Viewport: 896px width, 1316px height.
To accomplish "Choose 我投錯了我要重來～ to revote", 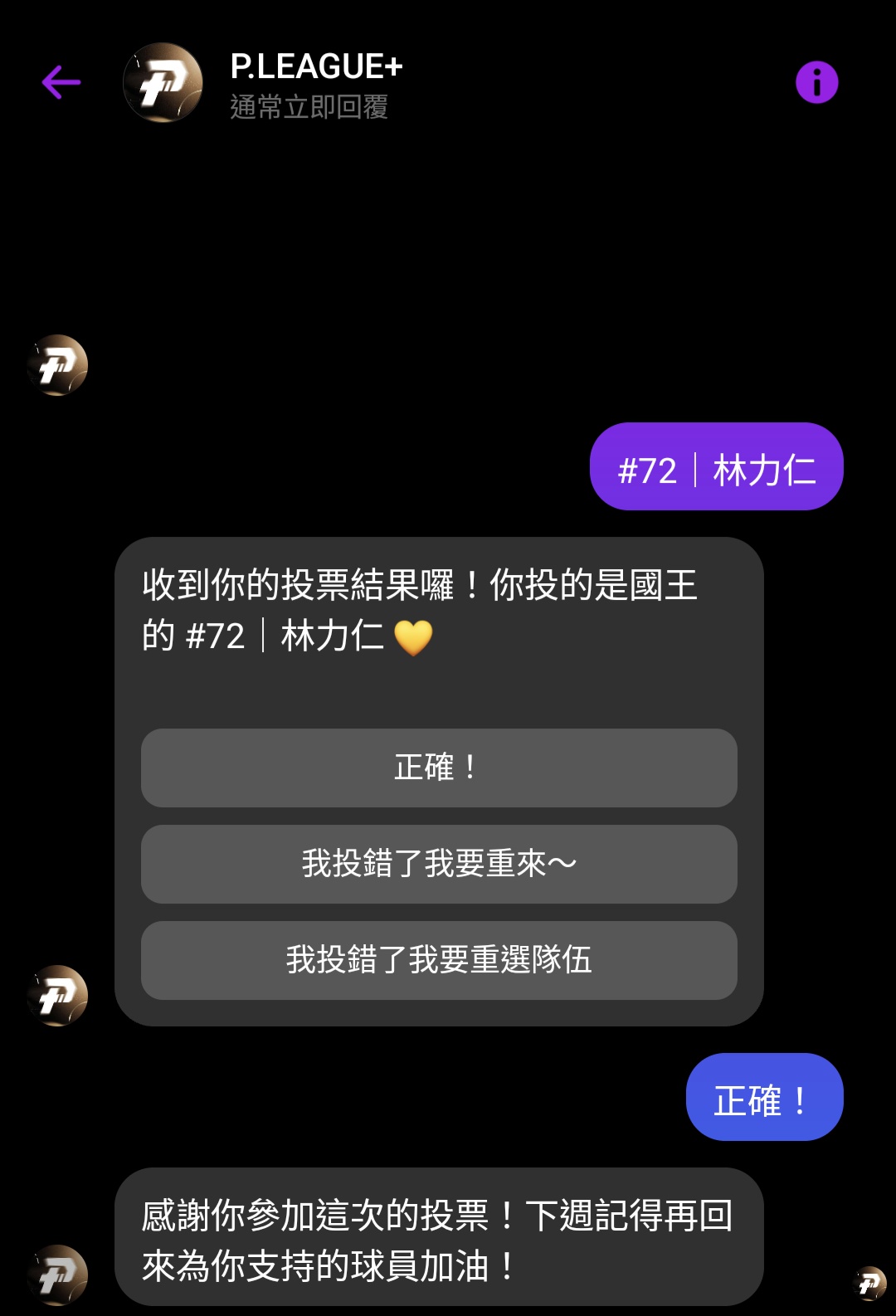I will click(439, 864).
